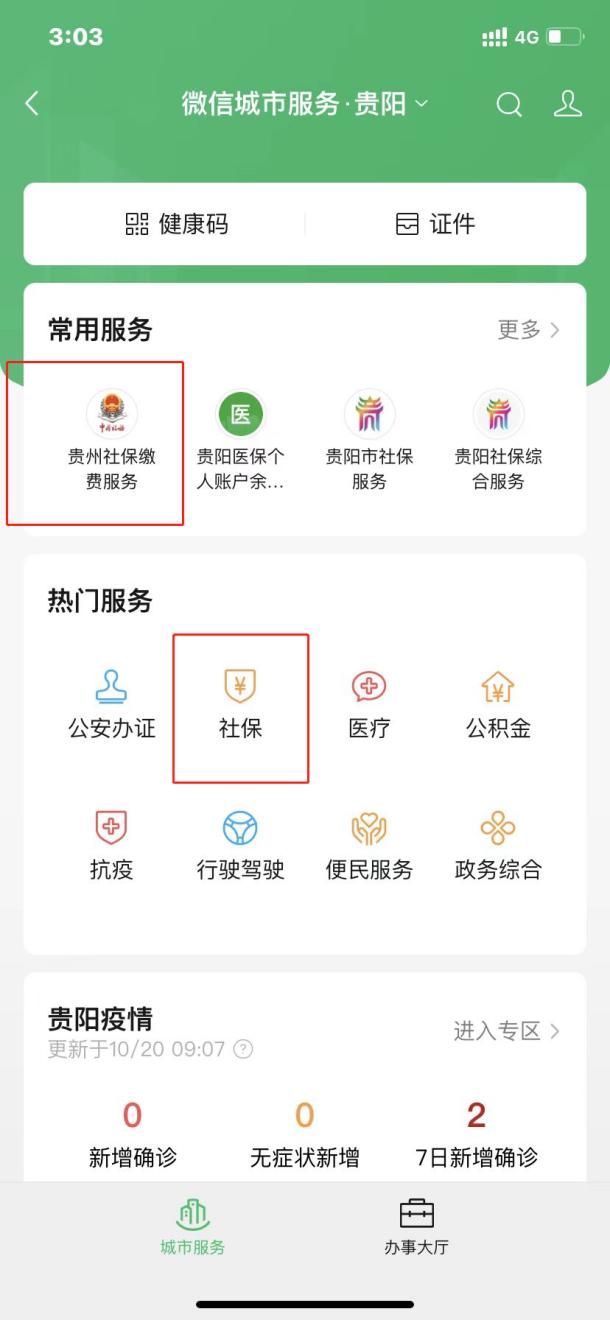The height and width of the screenshot is (1320, 610).
Task: View 更多 common services
Action: (x=528, y=330)
